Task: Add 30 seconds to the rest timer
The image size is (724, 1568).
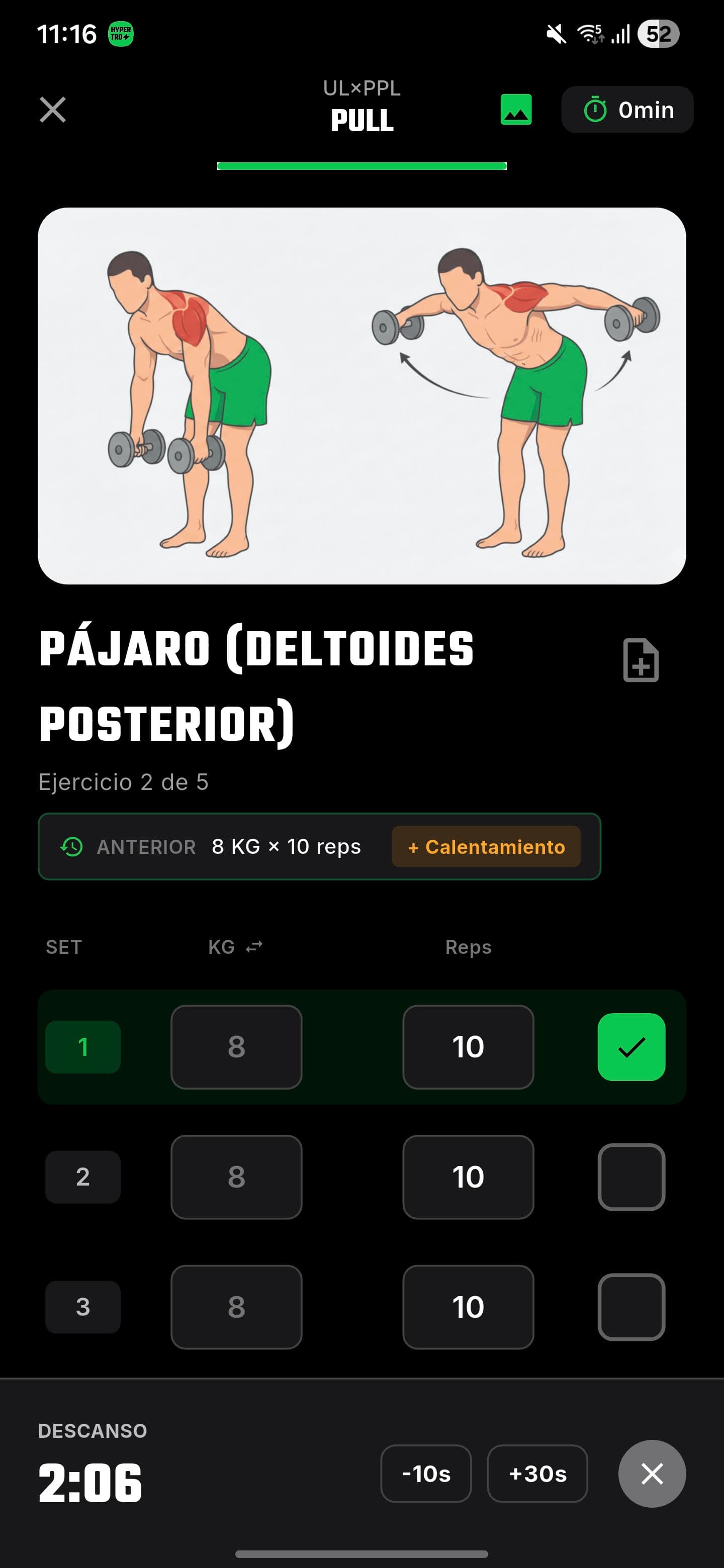Action: 537,1474
